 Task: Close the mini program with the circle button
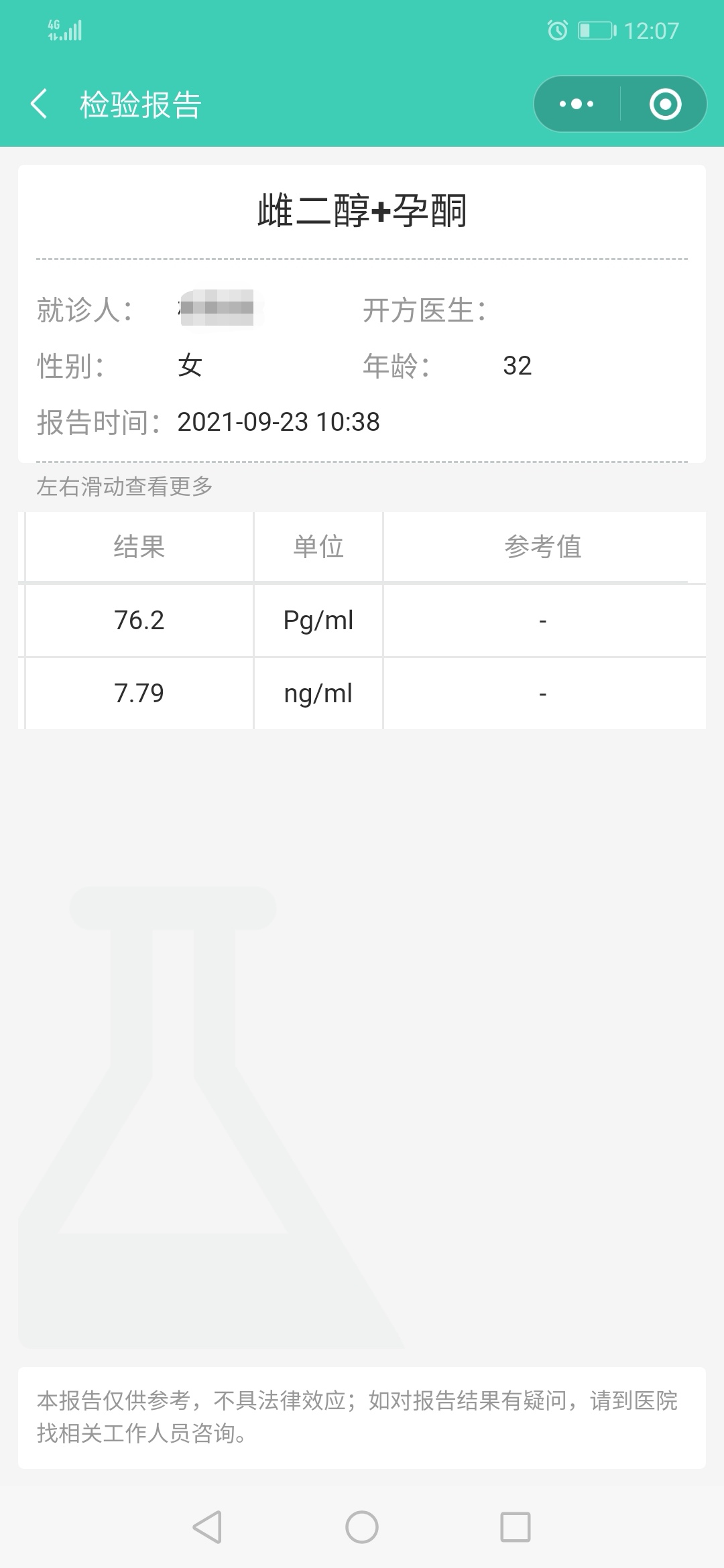pos(665,104)
